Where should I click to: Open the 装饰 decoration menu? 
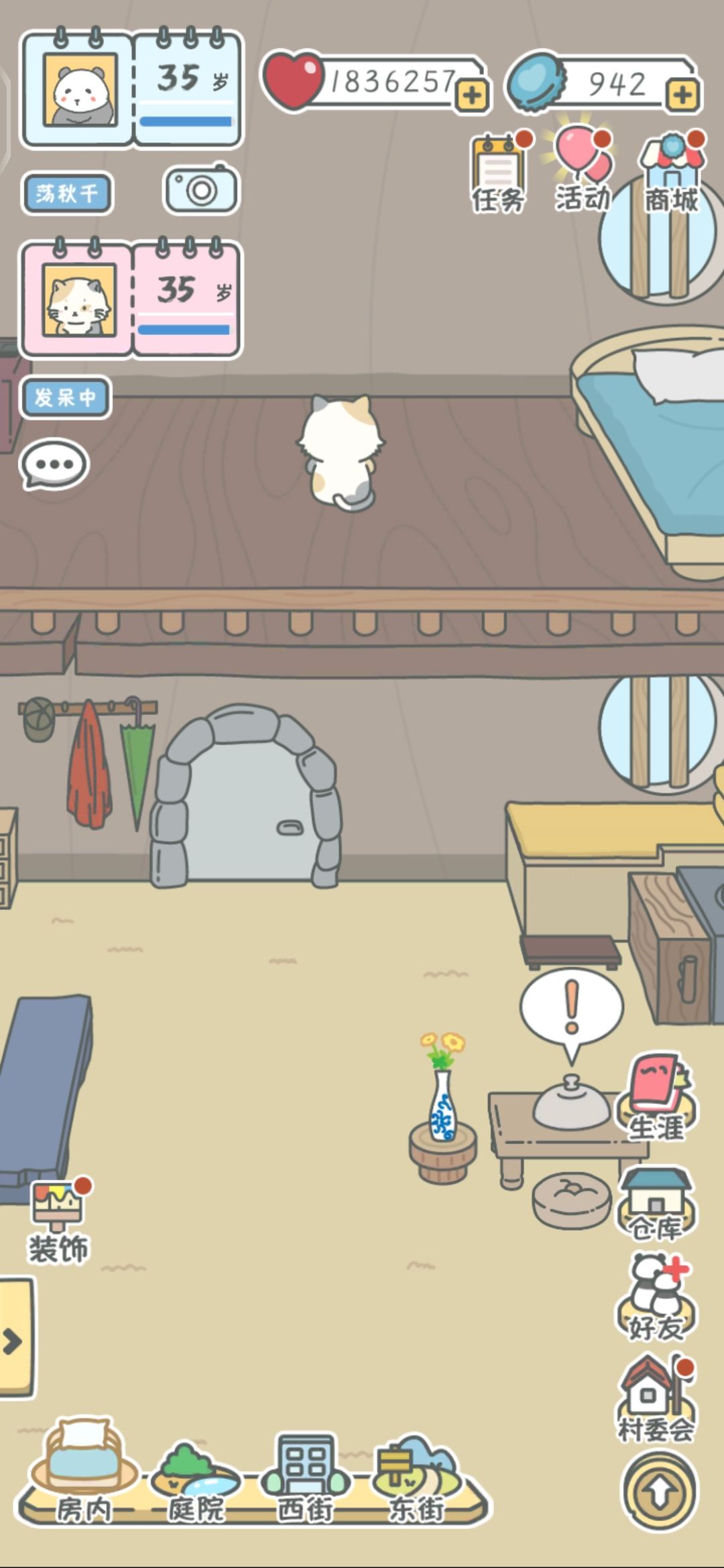[59, 1222]
